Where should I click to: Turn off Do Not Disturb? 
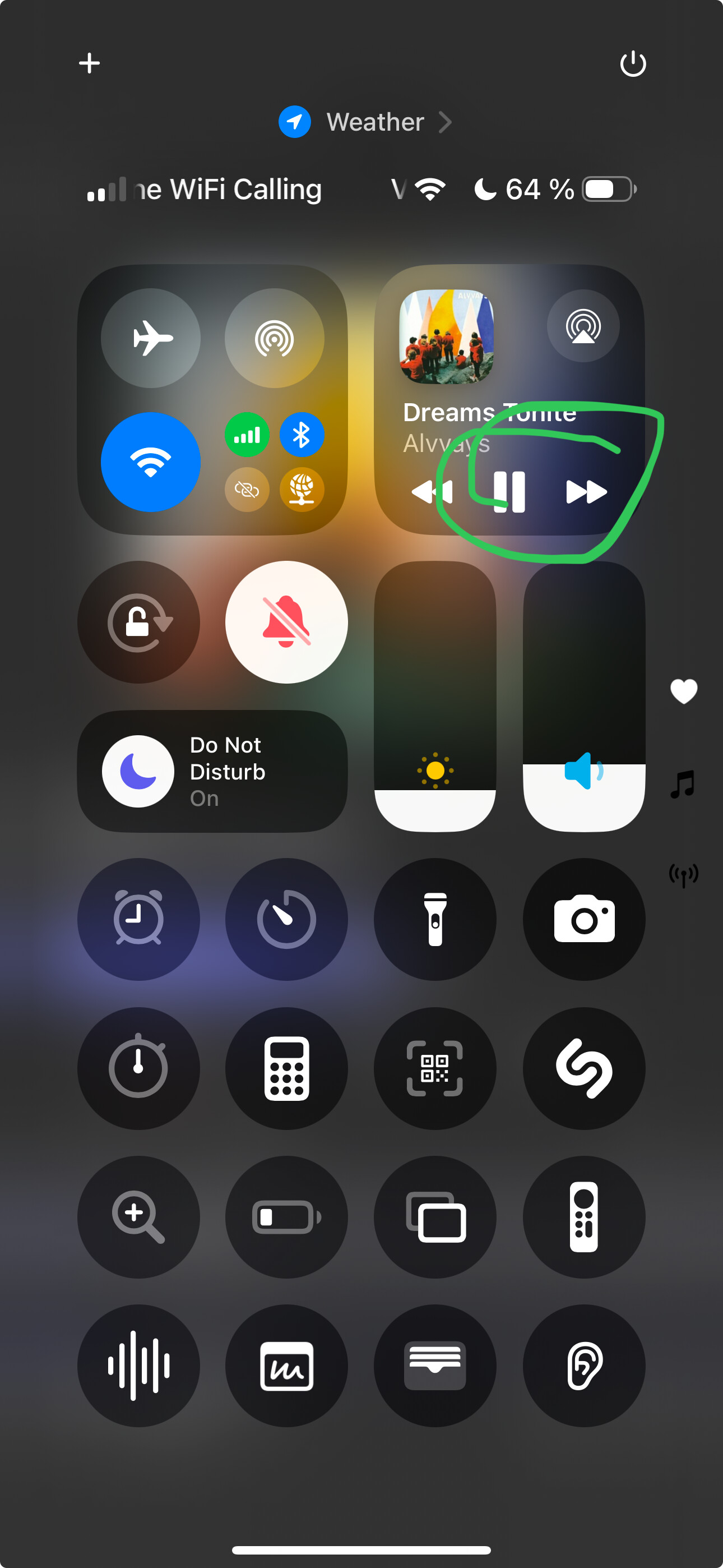coord(212,771)
